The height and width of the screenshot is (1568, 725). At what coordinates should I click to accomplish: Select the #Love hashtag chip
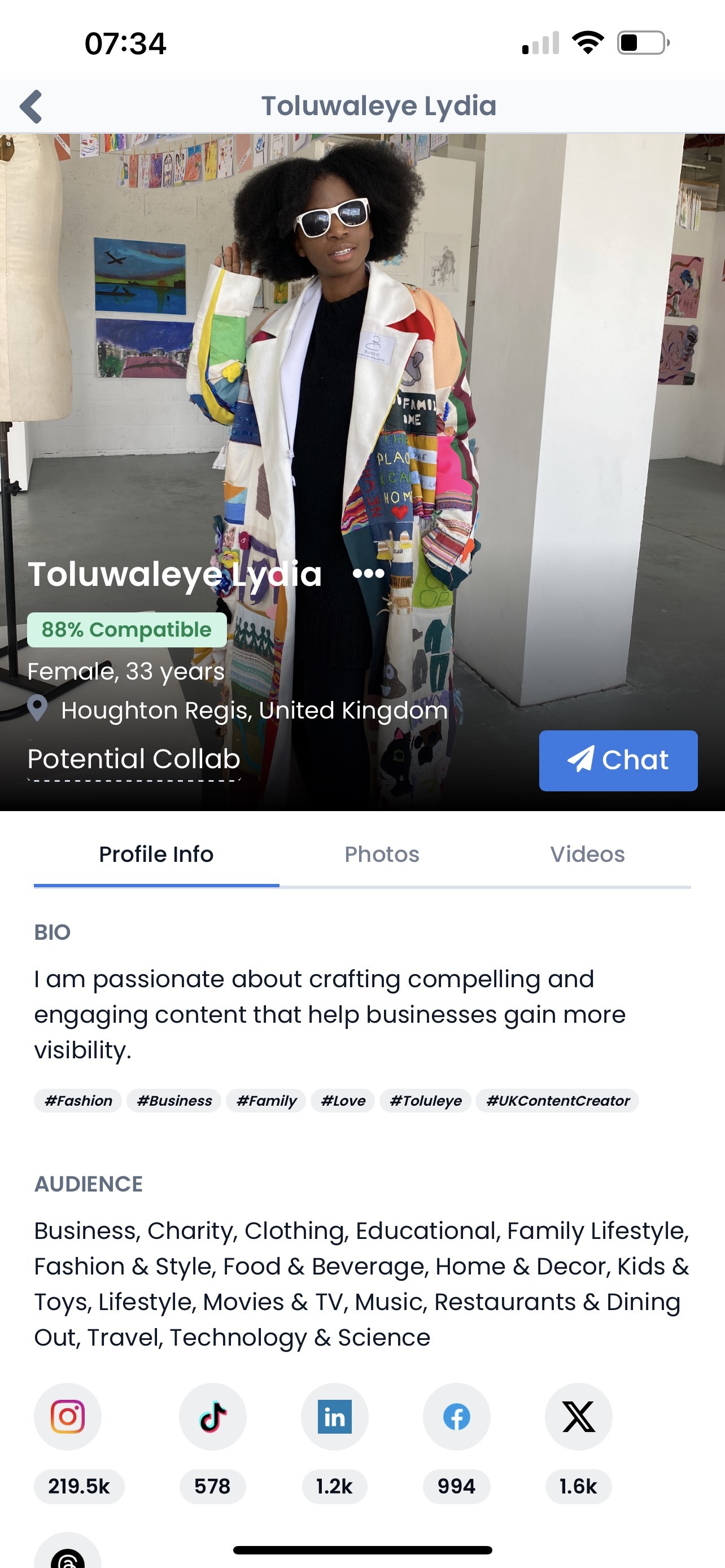343,1101
